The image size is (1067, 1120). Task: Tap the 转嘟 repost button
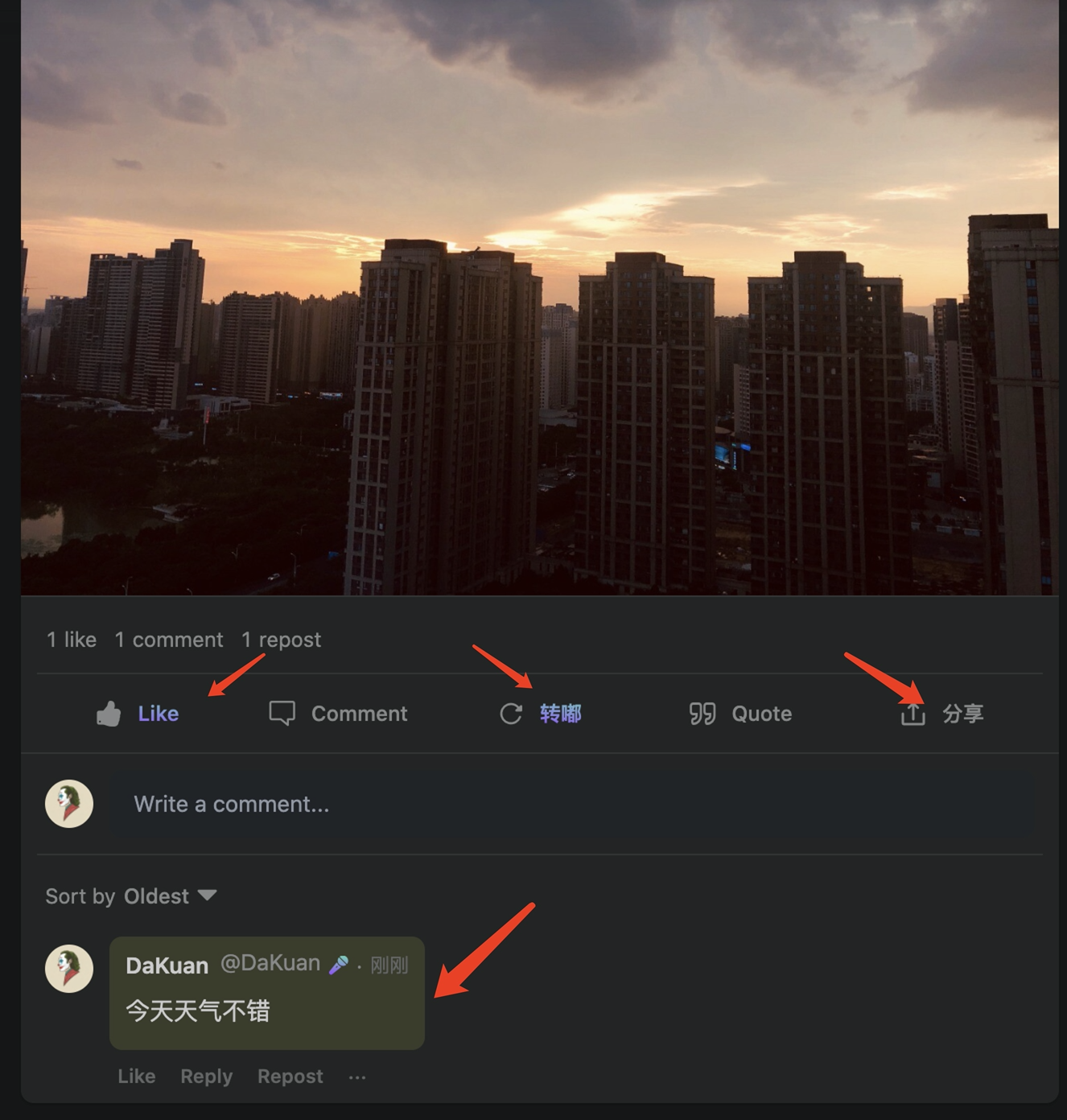[540, 714]
